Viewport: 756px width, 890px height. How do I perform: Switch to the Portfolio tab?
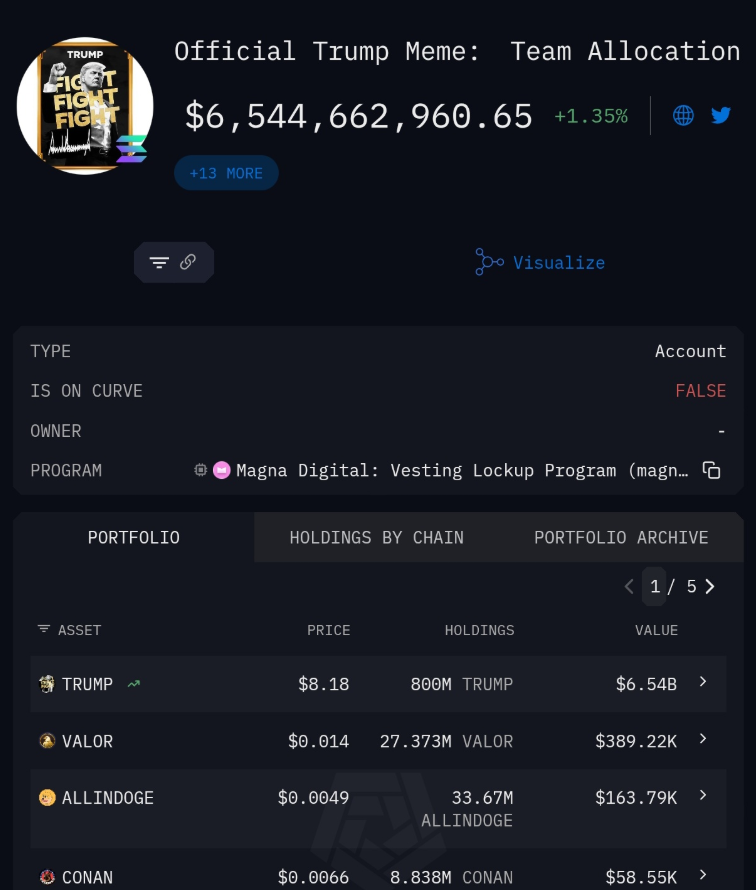click(x=133, y=537)
